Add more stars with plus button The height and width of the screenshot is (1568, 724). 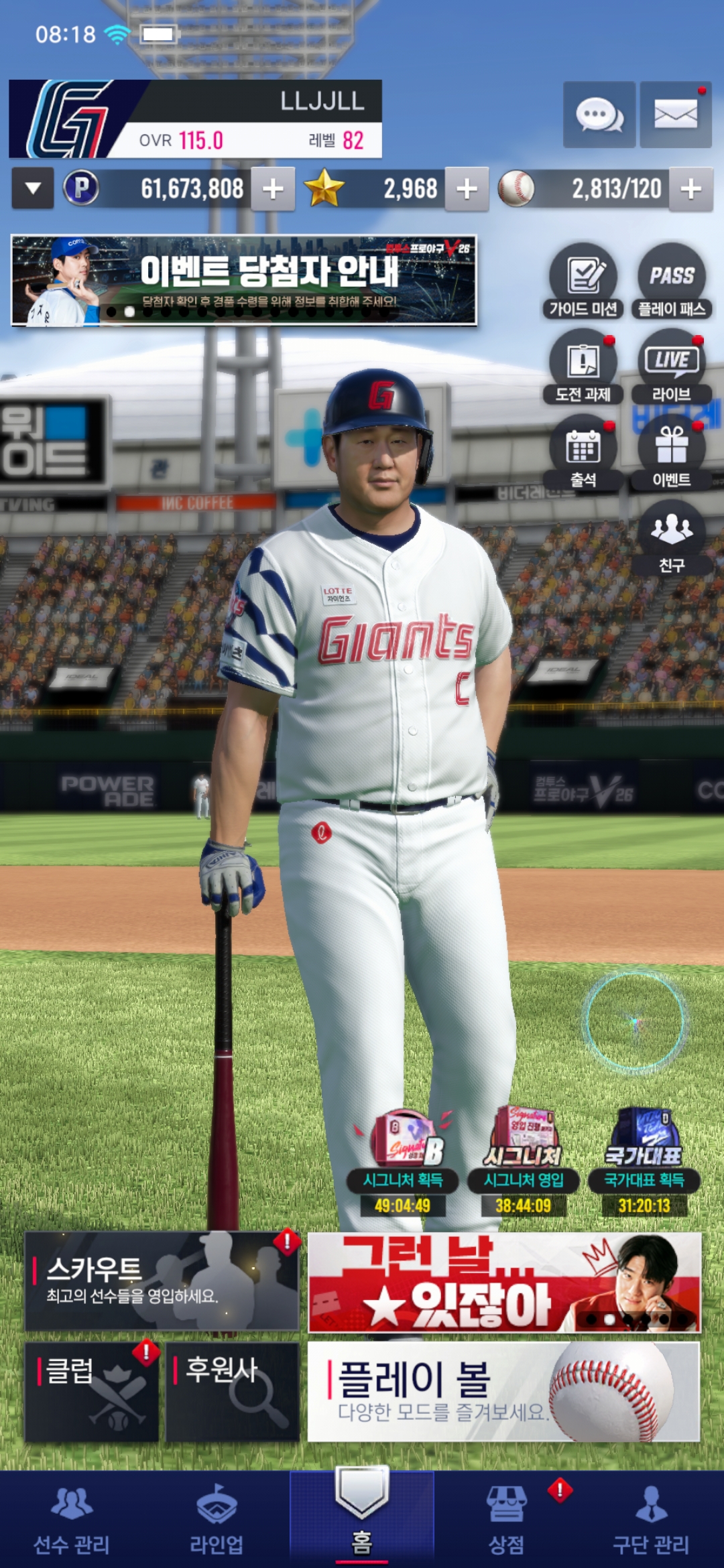[x=467, y=189]
